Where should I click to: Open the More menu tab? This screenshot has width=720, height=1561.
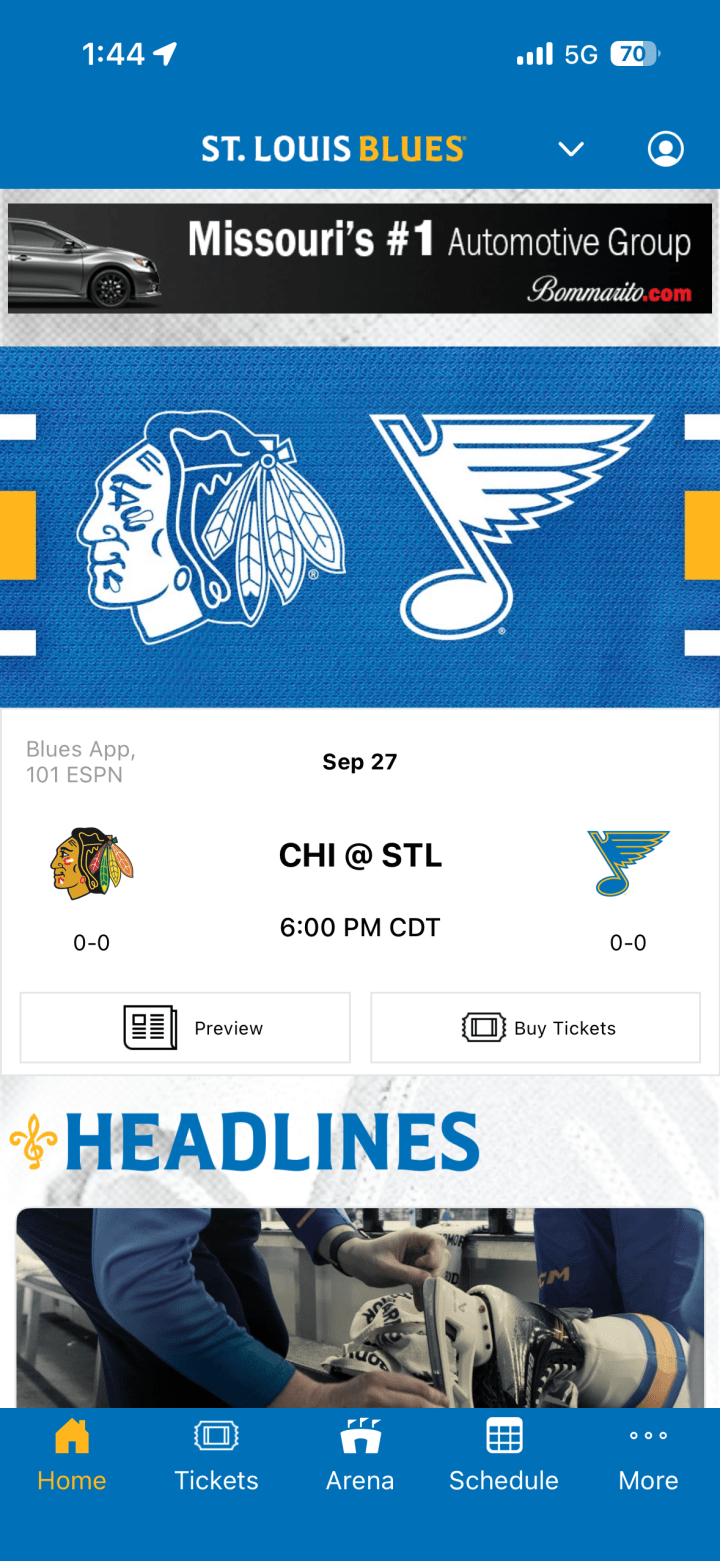pyautogui.click(x=648, y=1456)
